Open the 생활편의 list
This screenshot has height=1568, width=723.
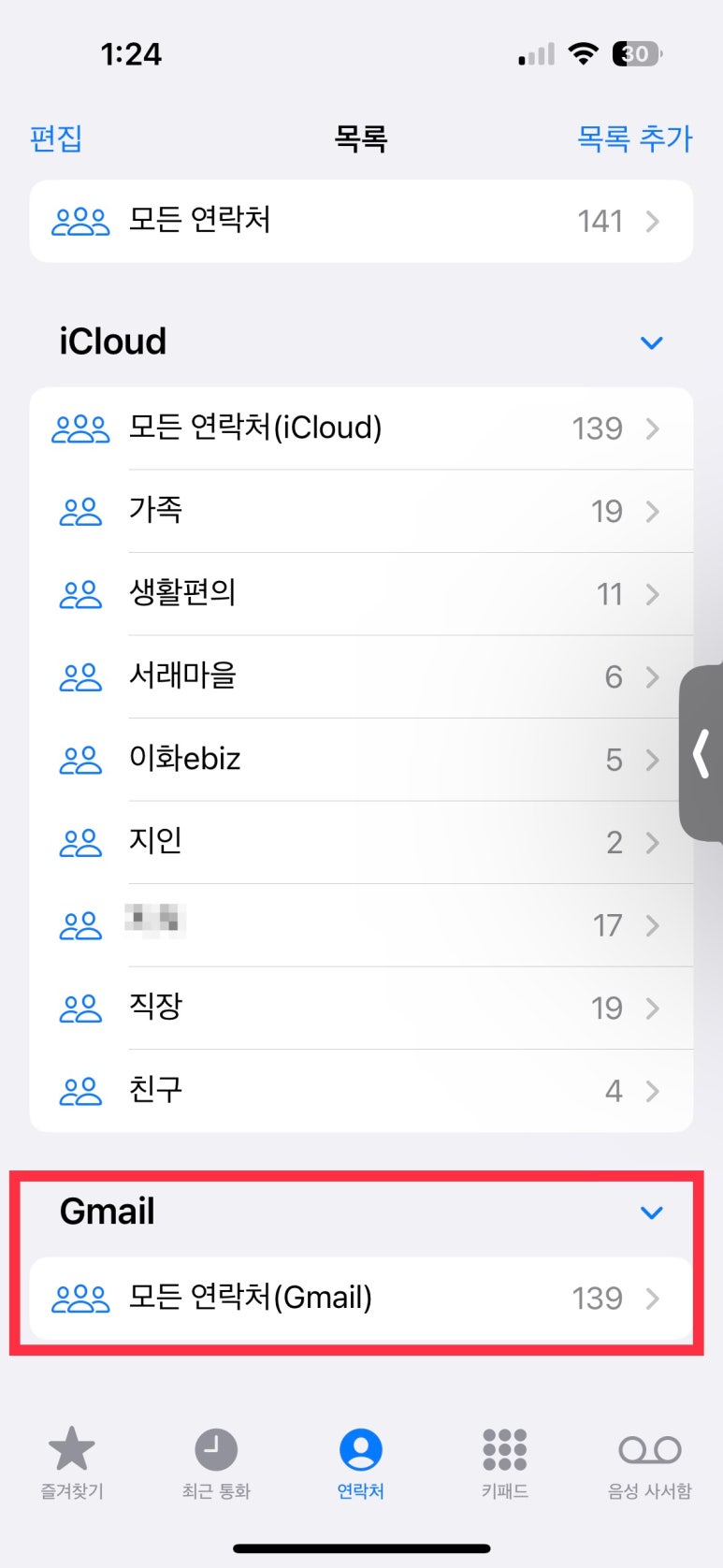click(x=361, y=594)
